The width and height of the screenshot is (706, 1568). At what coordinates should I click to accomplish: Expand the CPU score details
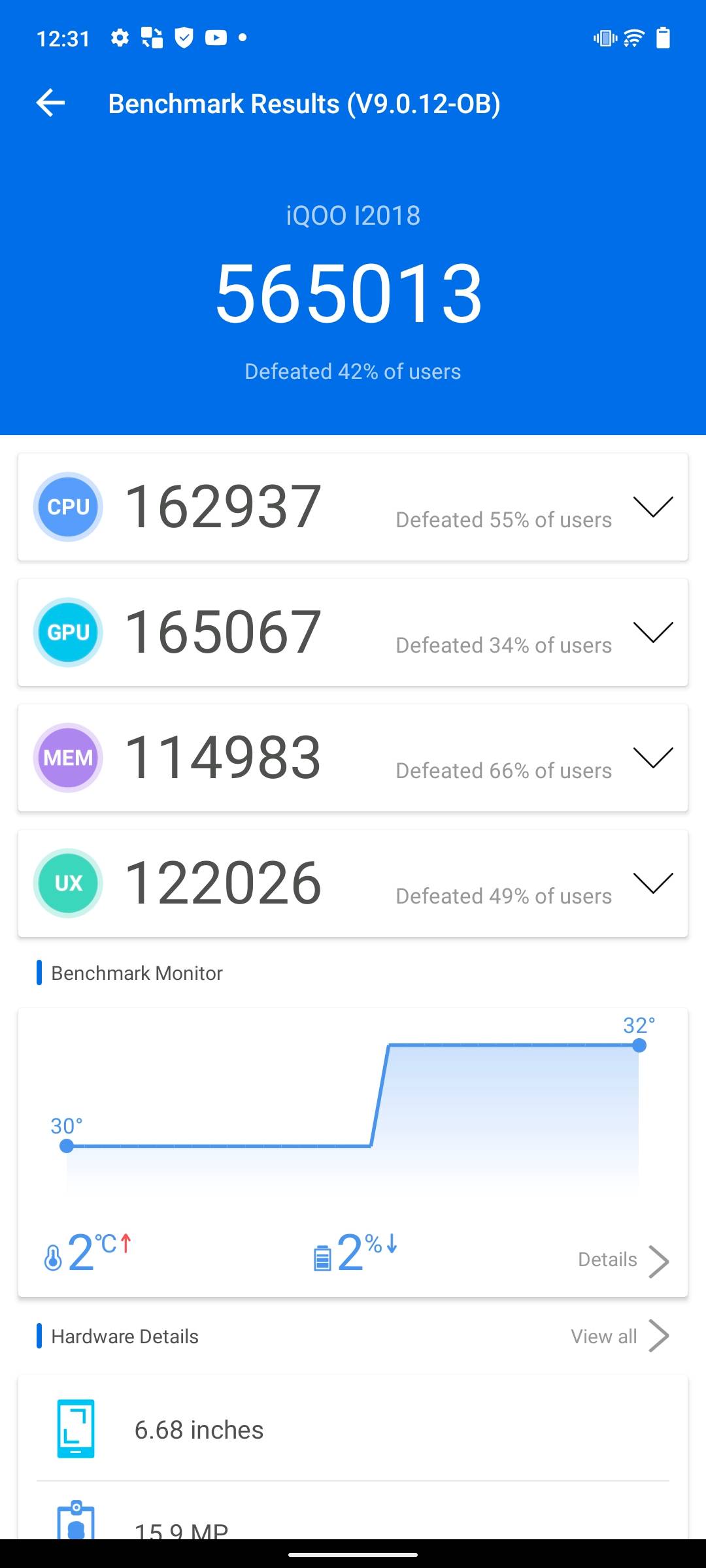652,507
